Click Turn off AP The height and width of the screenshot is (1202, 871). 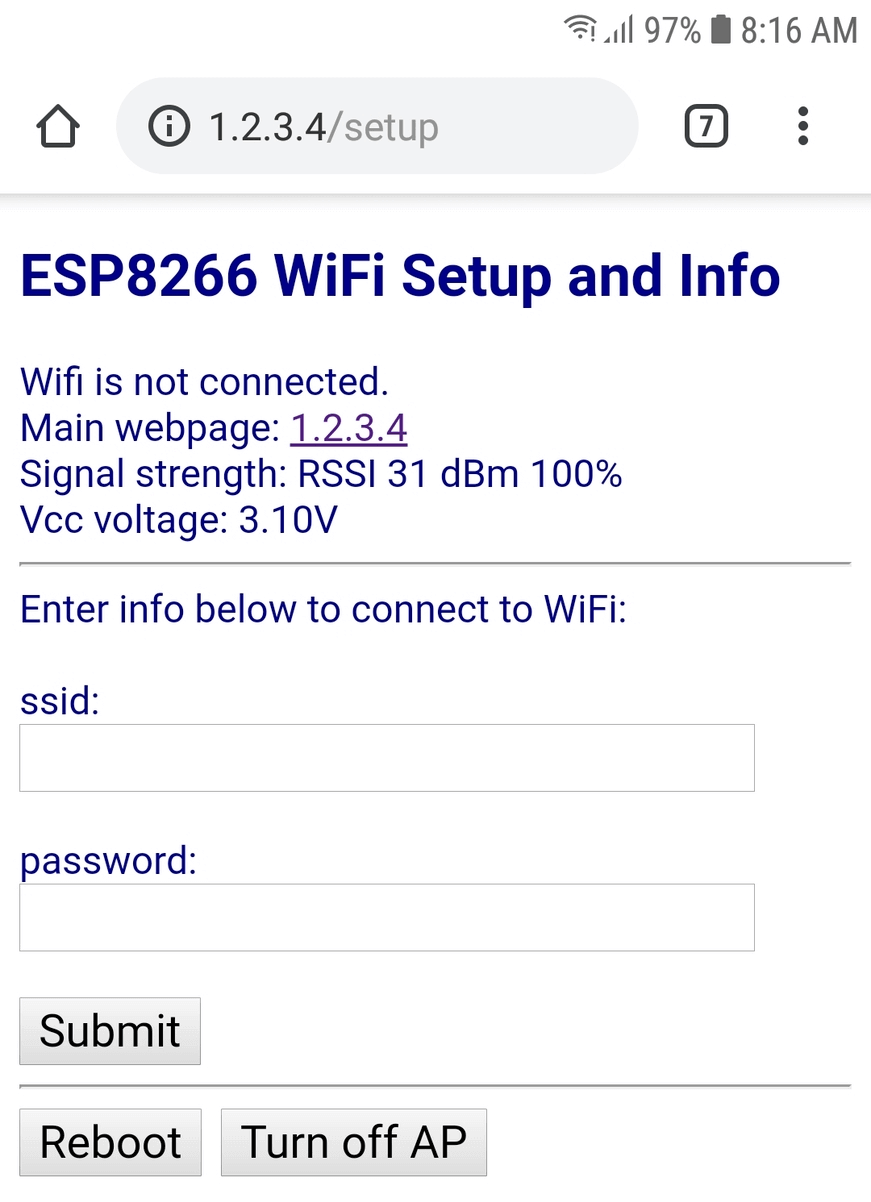[x=353, y=1141]
